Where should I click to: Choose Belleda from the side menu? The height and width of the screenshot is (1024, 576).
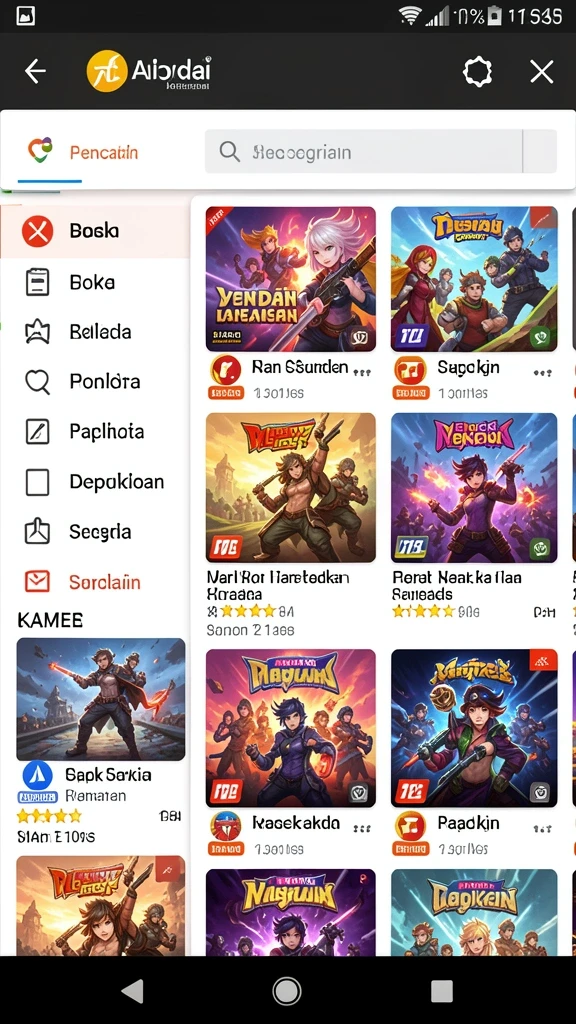[x=95, y=332]
